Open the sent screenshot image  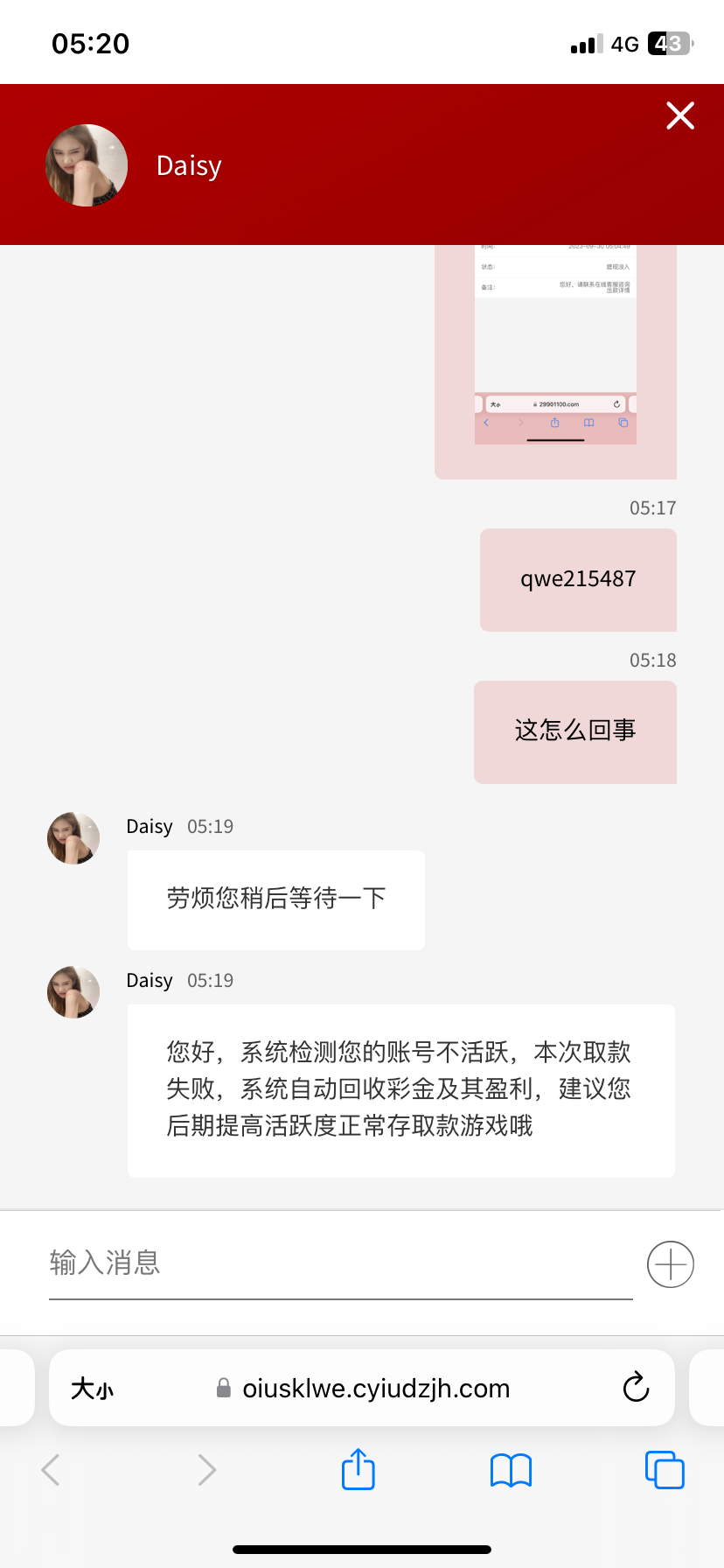555,350
